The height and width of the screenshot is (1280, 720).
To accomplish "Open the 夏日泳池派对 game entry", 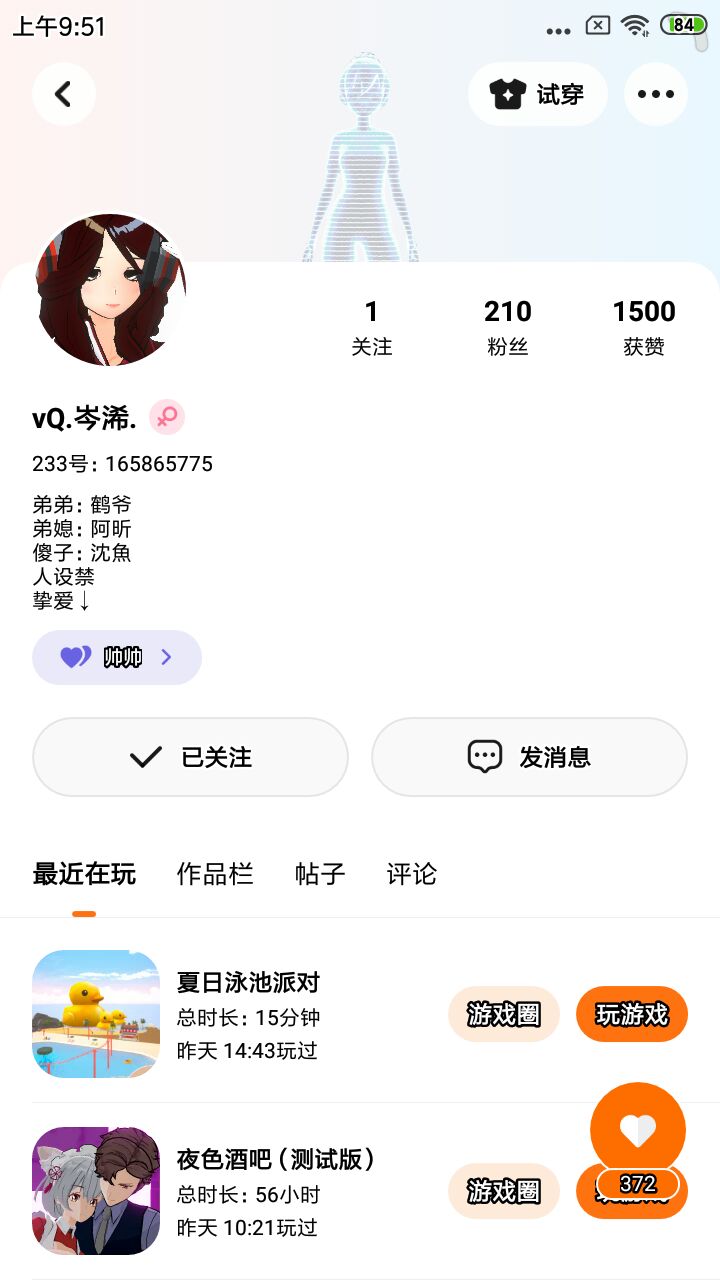I will [248, 1014].
